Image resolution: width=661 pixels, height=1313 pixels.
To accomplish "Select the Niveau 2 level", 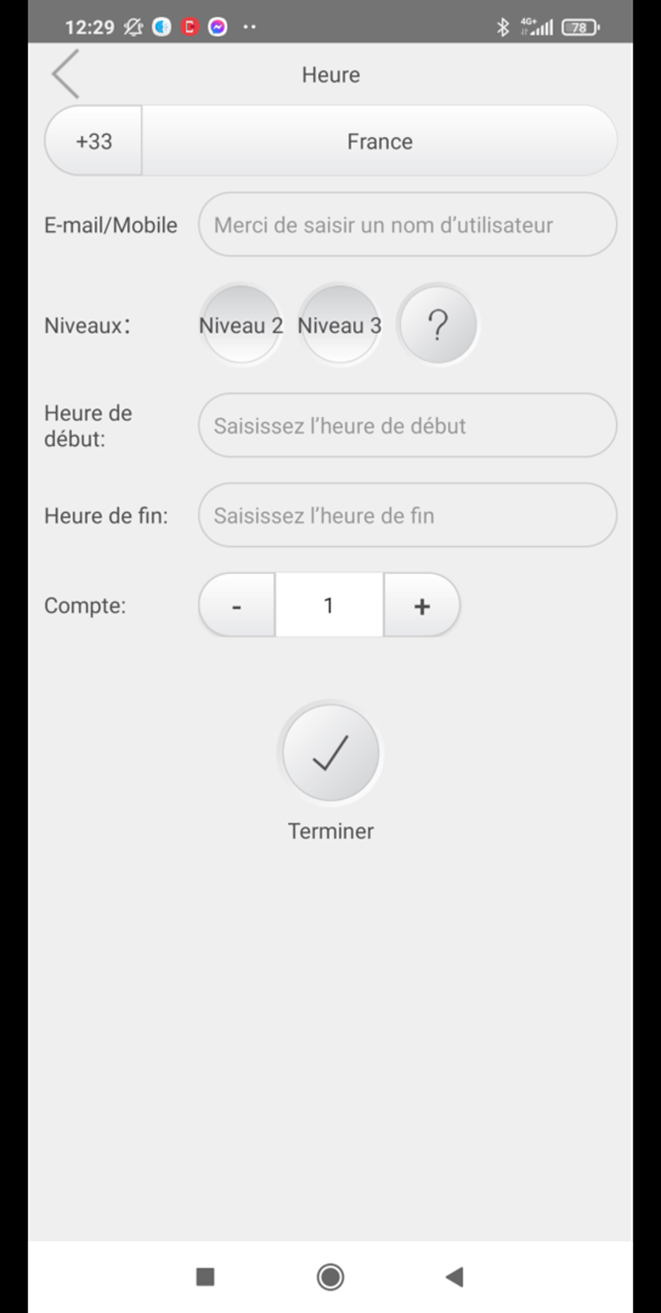I will 241,325.
